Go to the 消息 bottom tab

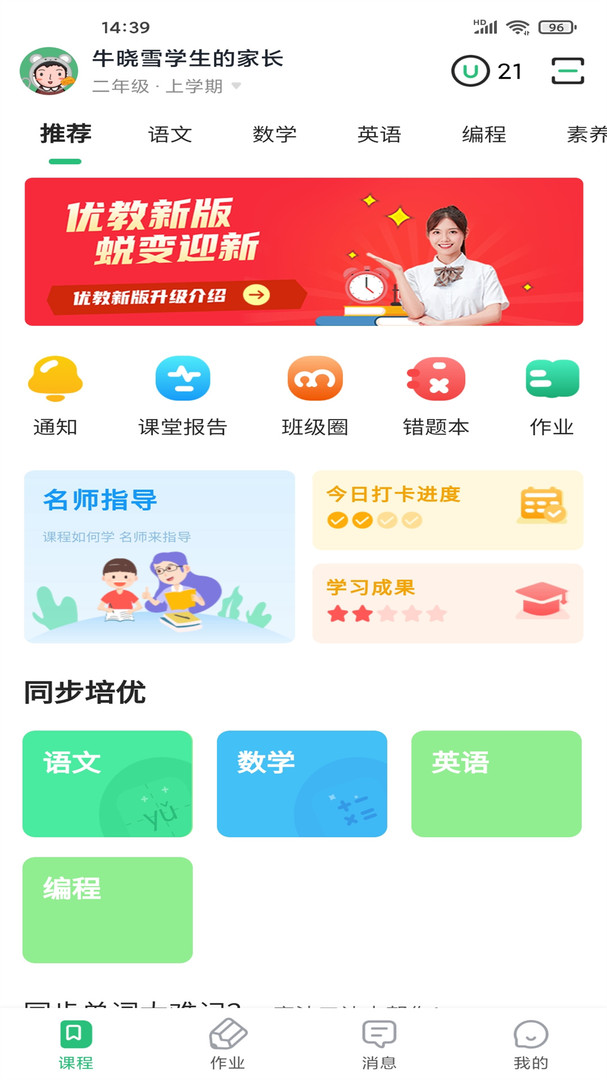coord(379,1045)
